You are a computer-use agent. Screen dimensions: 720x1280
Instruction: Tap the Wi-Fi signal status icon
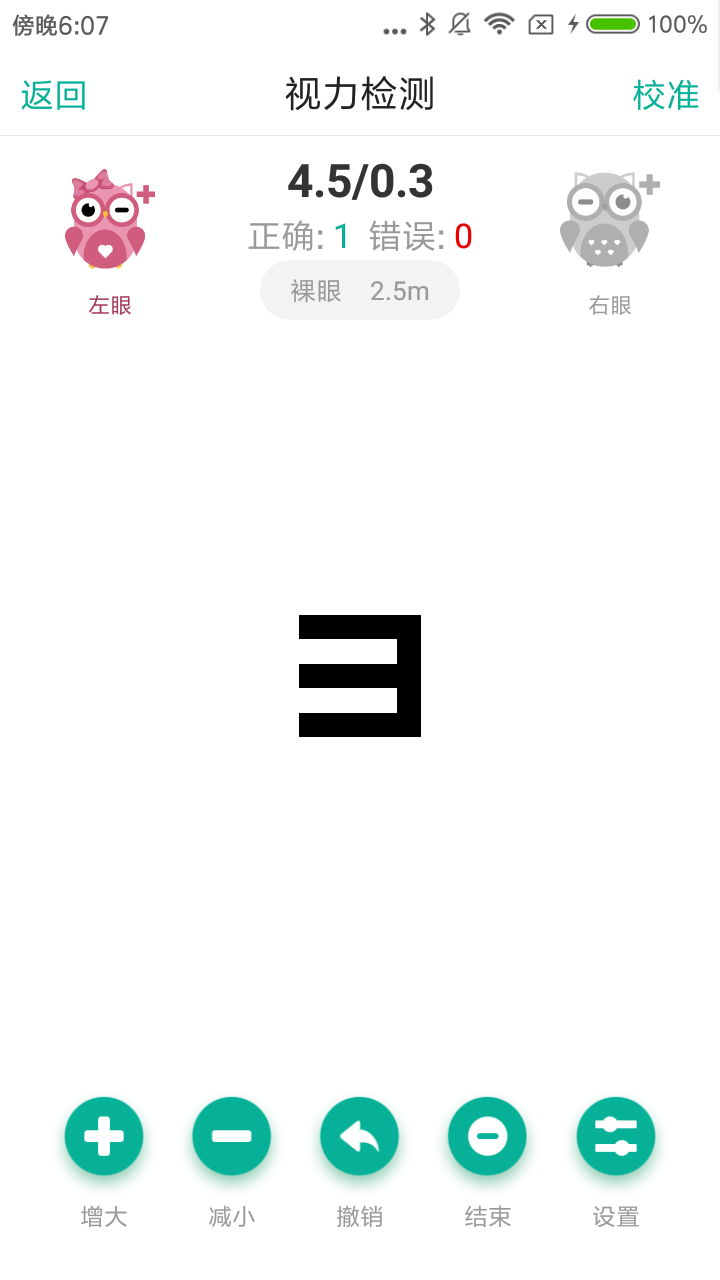[x=500, y=26]
